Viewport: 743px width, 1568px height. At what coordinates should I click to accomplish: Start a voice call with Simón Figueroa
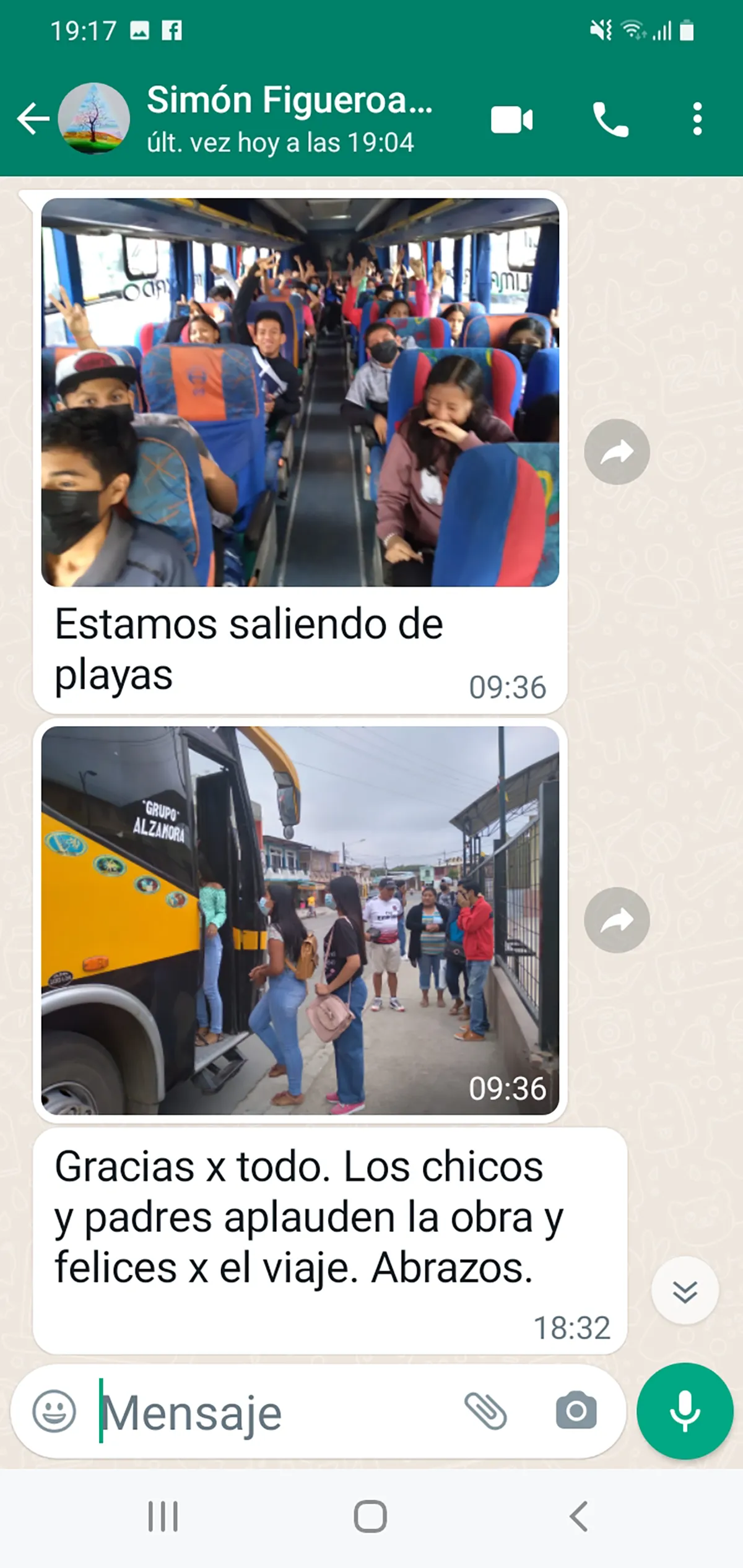pyautogui.click(x=610, y=119)
